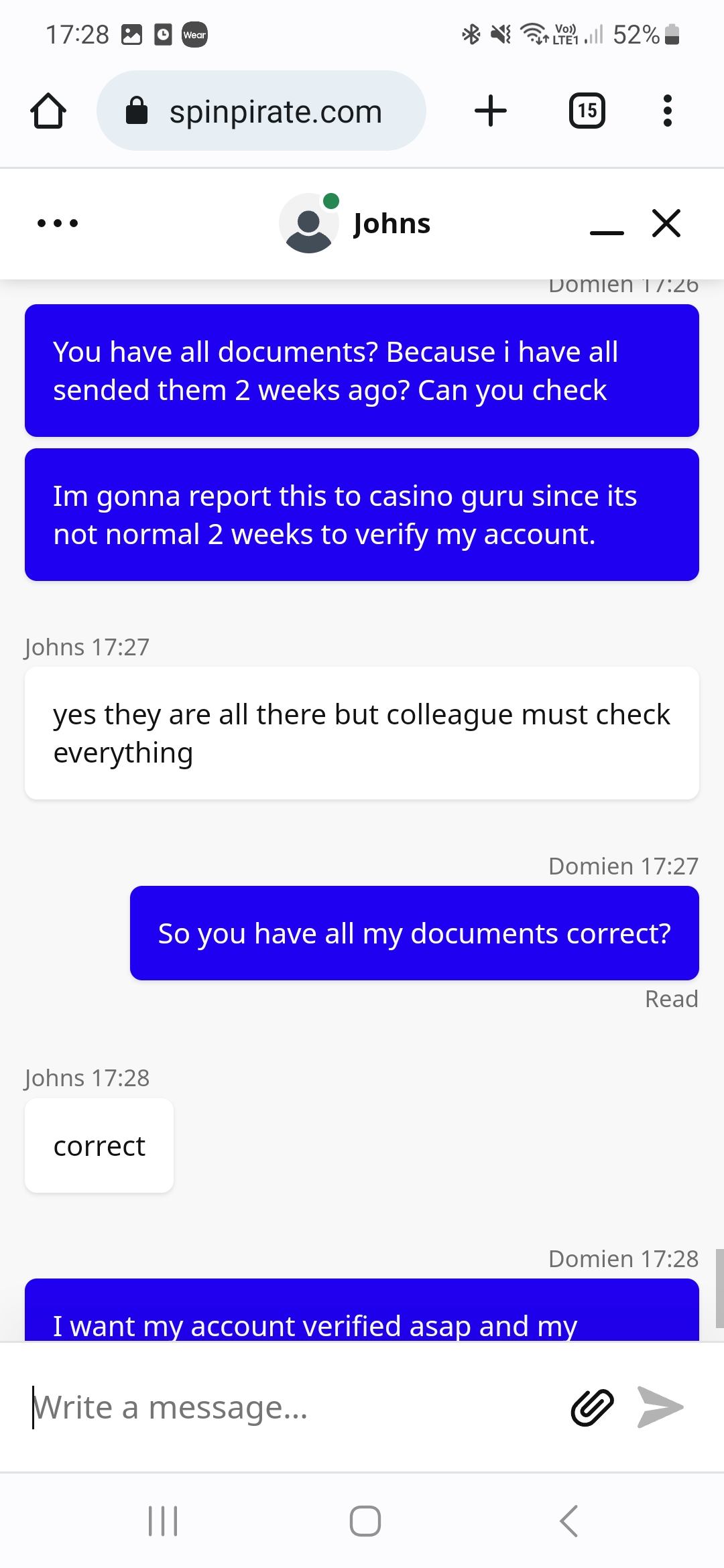
Task: Attach a file with the paperclip icon
Action: [592, 1407]
